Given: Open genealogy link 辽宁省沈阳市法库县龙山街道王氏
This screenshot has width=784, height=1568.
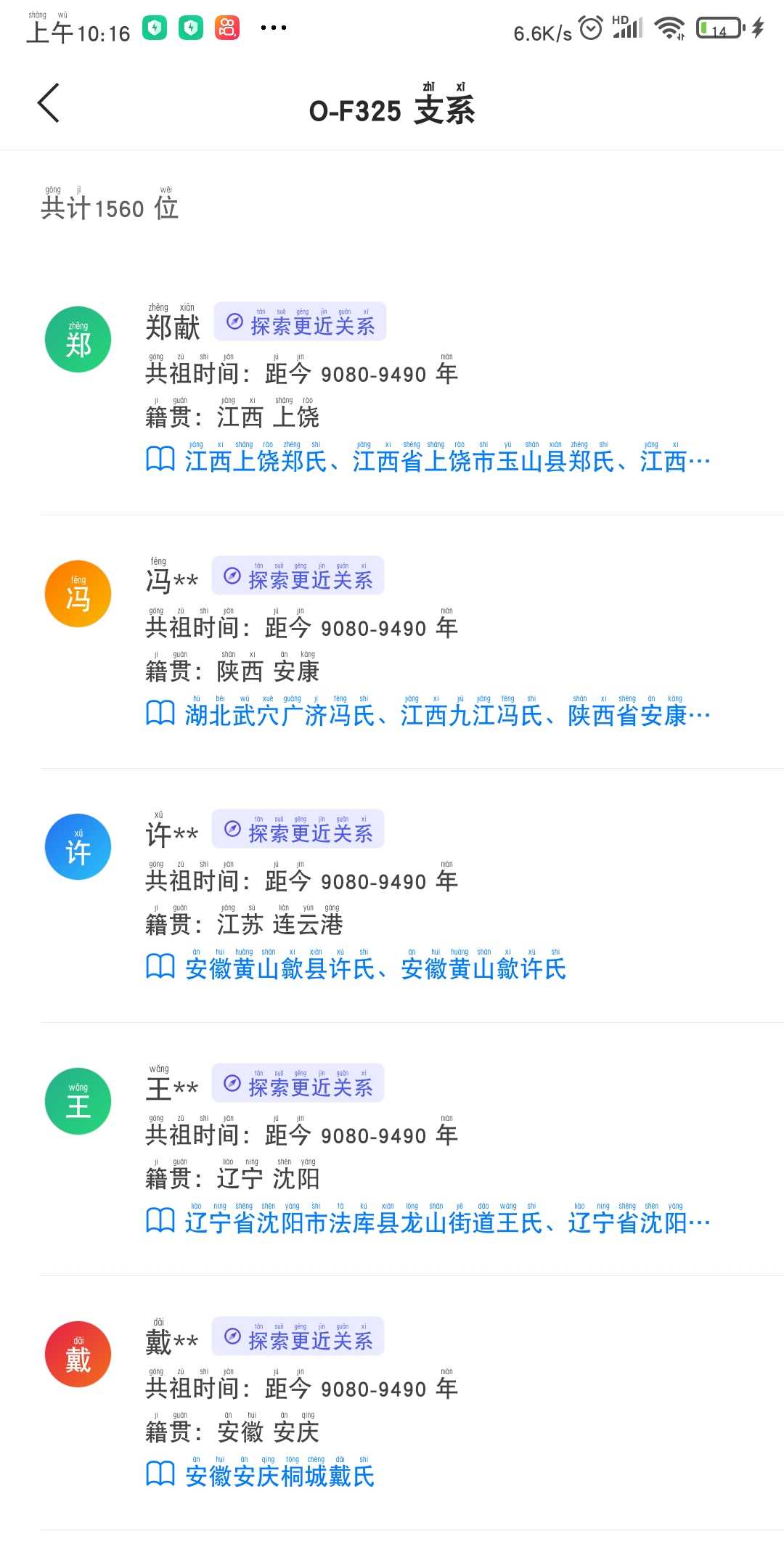Looking at the screenshot, I should click(x=364, y=1222).
